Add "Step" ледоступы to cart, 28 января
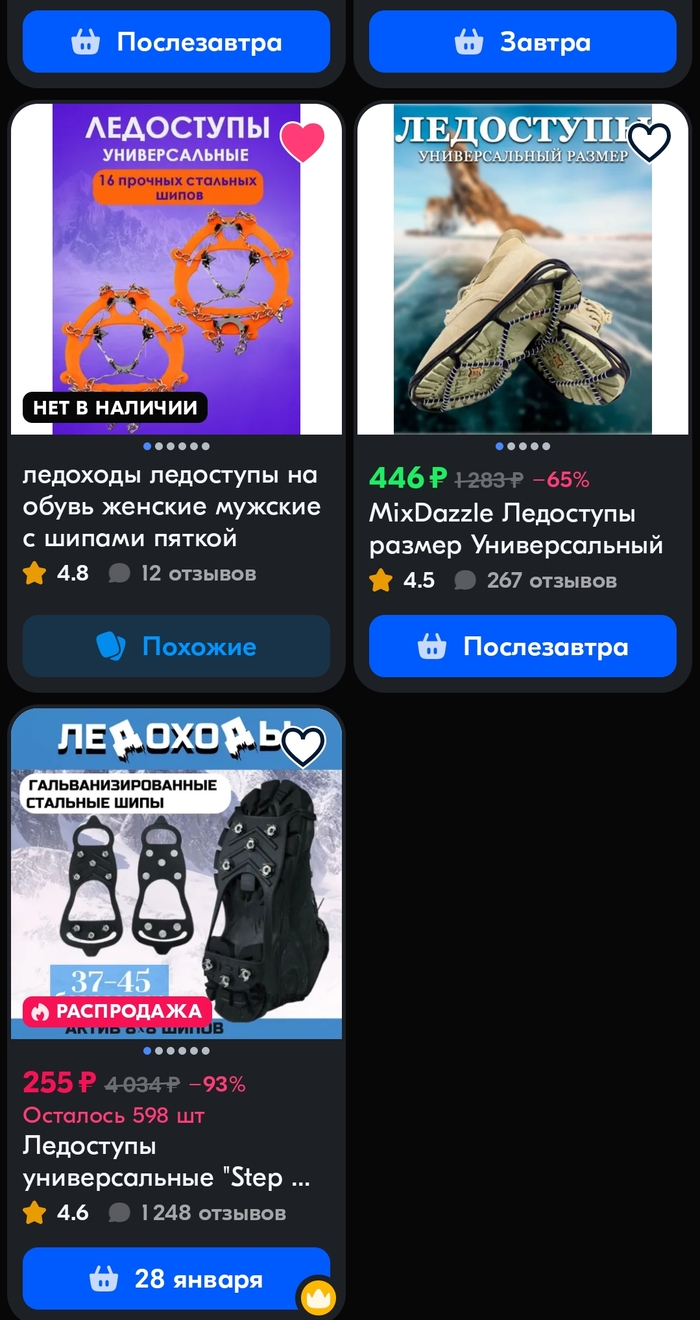This screenshot has width=700, height=1320. point(176,1278)
